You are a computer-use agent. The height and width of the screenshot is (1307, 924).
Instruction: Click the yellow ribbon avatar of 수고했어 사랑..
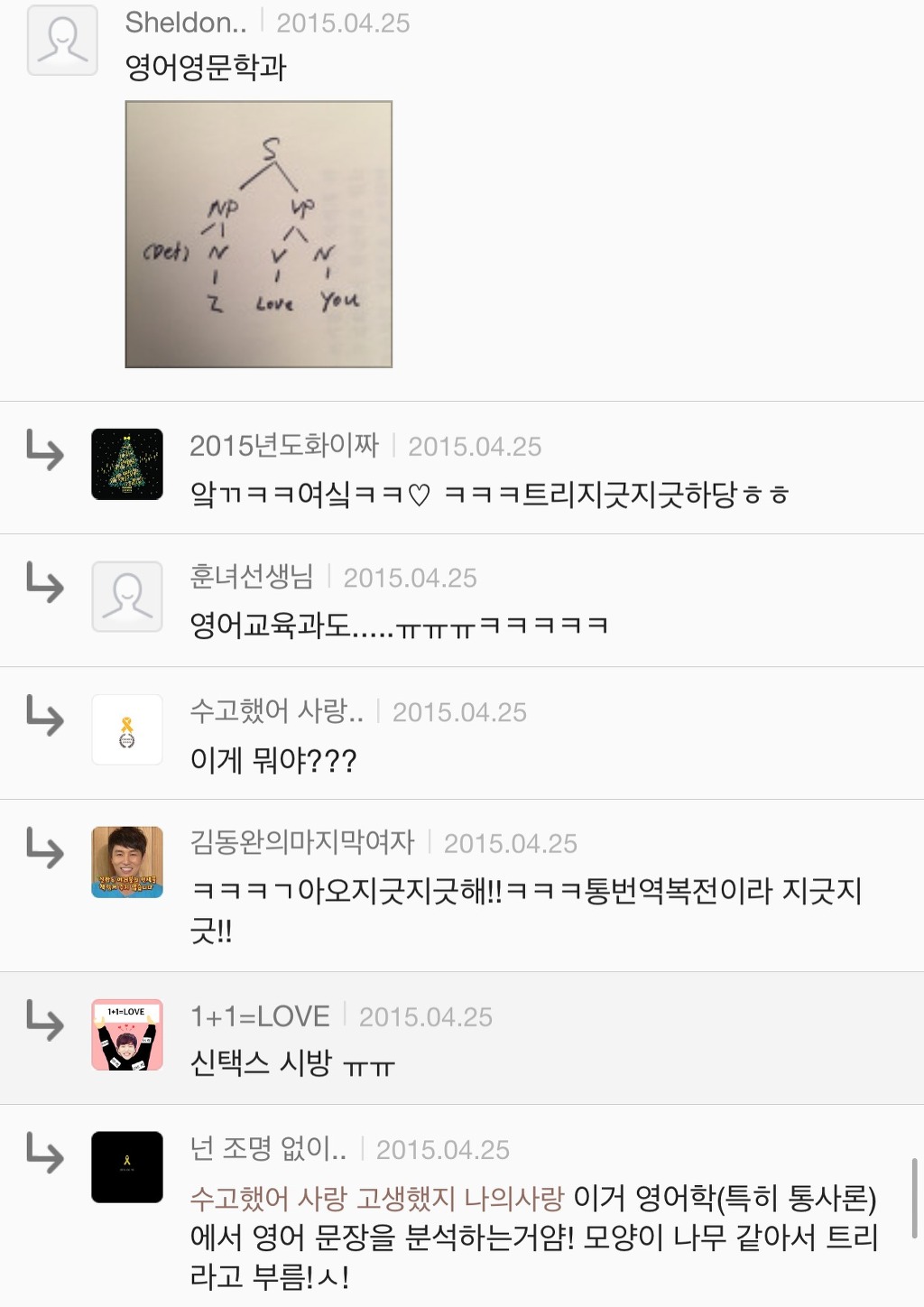(126, 729)
